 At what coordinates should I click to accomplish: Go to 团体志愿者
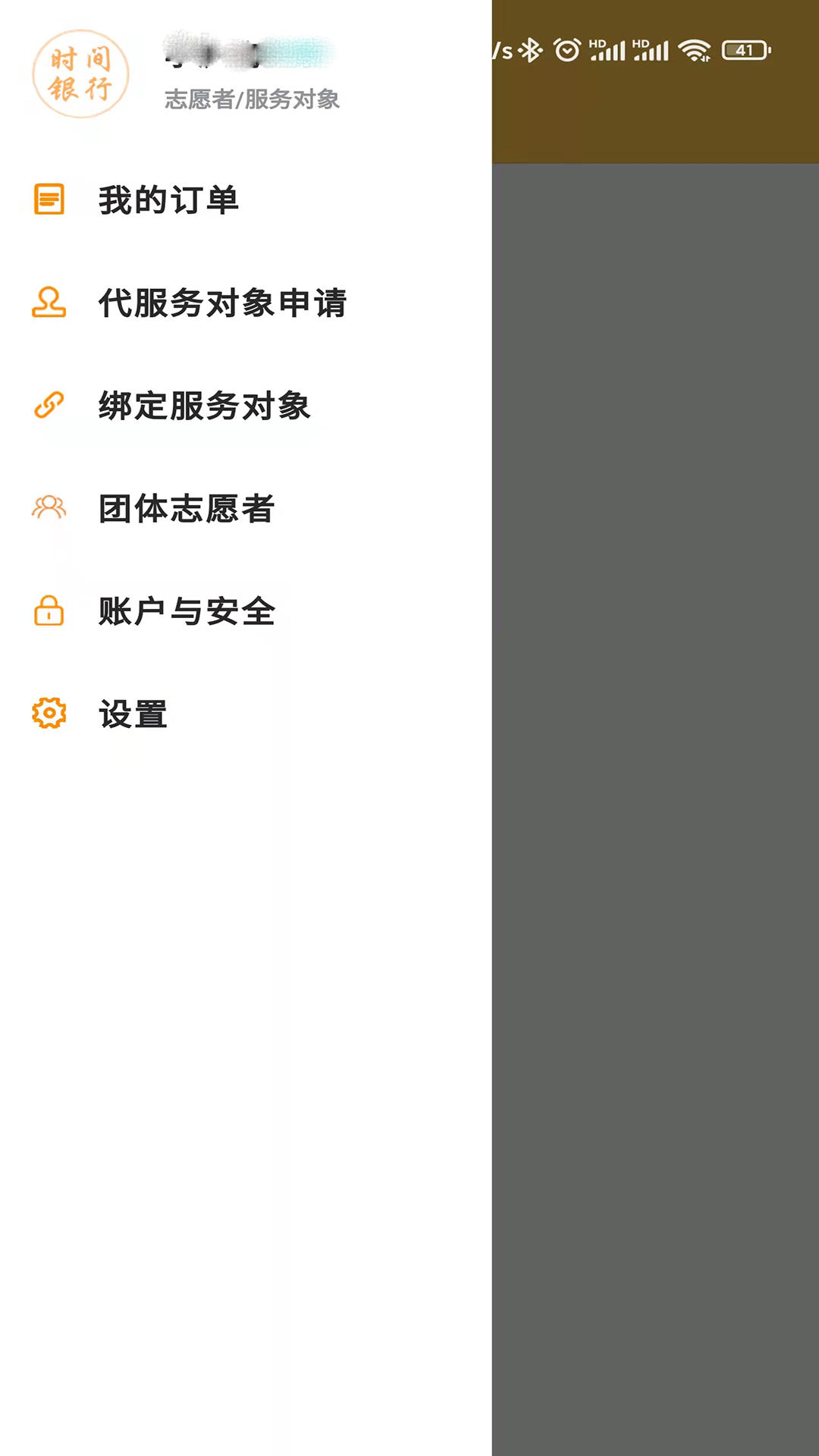pos(246,509)
